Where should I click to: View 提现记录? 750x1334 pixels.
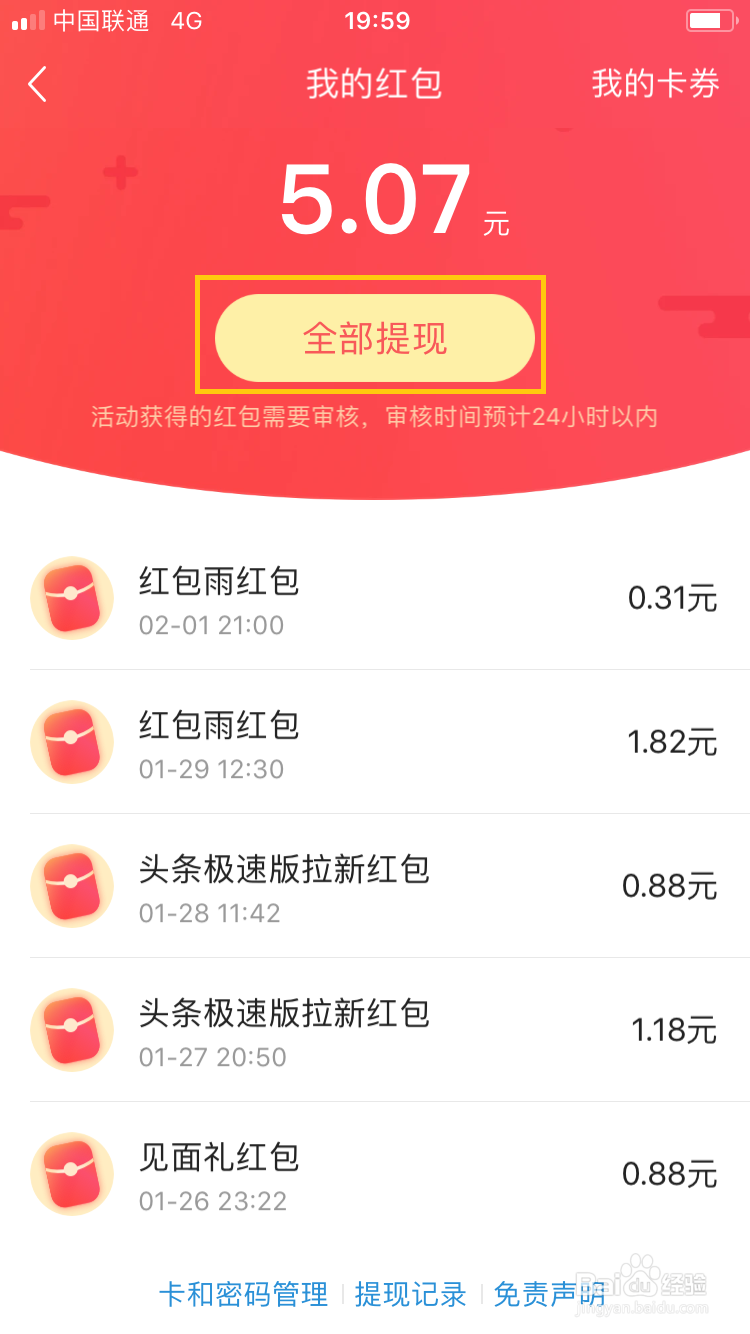point(411,1295)
